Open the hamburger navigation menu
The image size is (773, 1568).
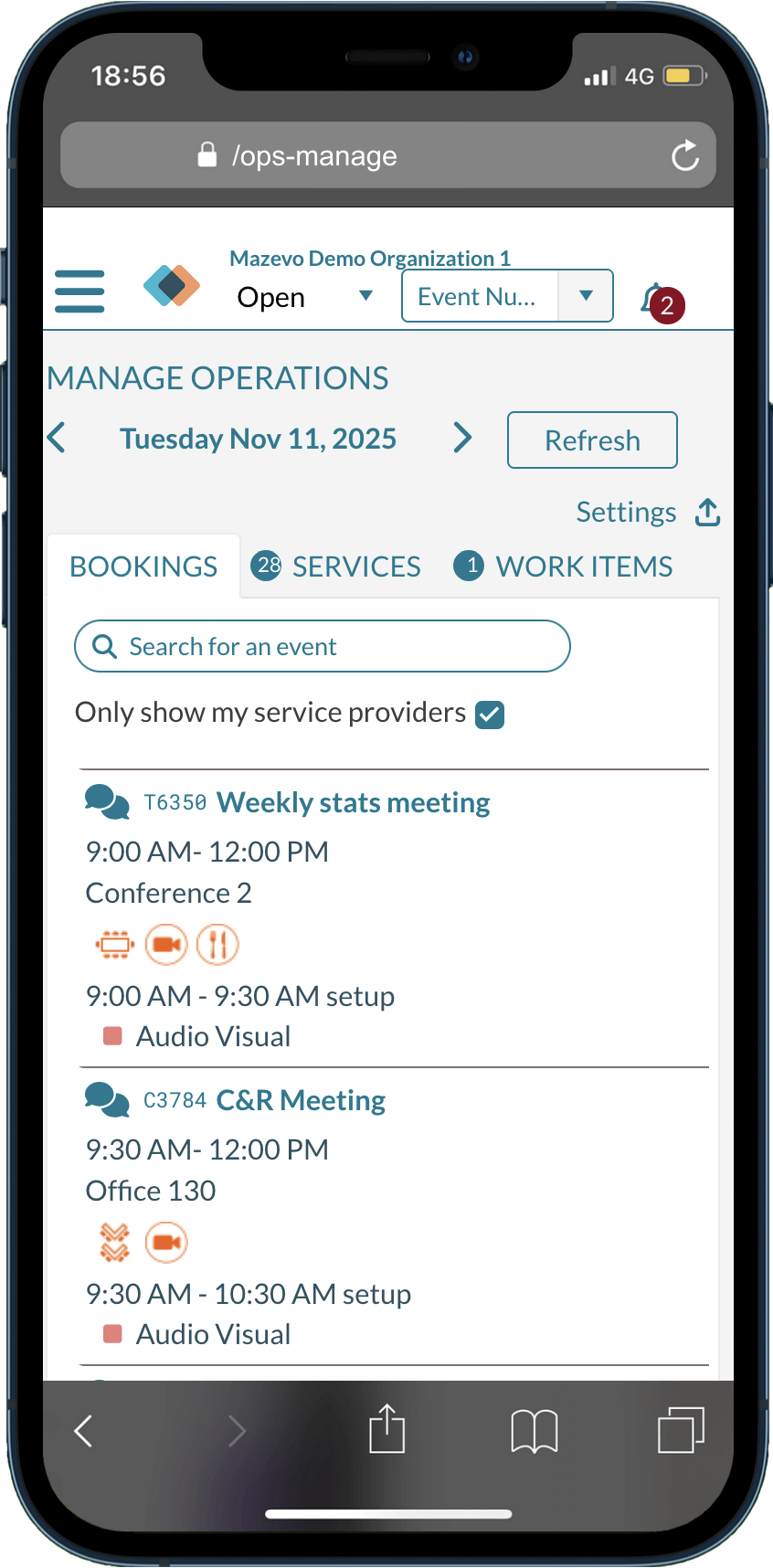click(79, 291)
